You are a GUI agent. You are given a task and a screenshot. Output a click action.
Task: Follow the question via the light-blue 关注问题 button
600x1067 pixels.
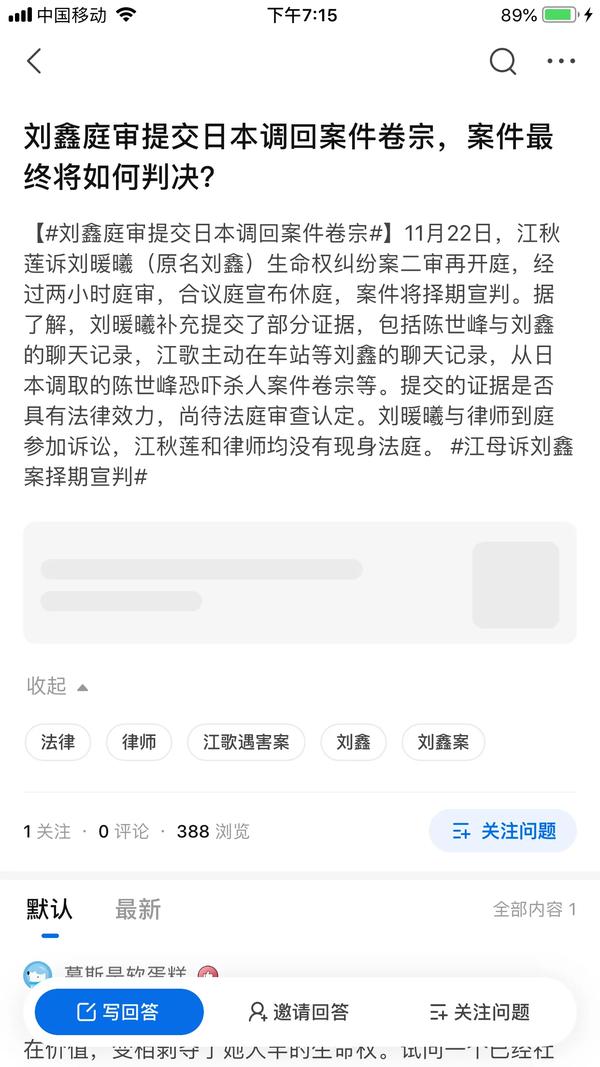[x=502, y=831]
